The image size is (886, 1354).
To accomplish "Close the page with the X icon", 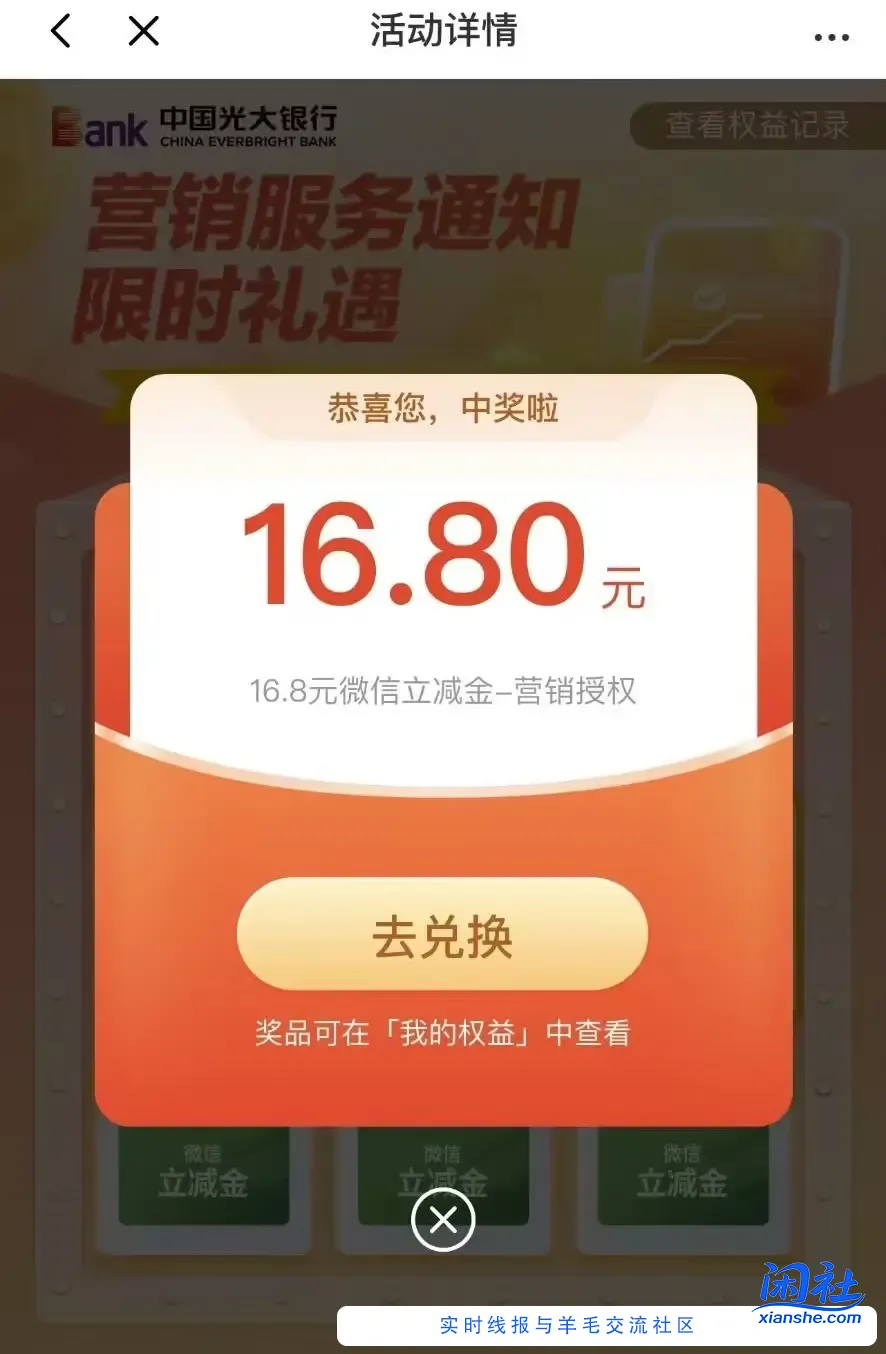I will [144, 32].
